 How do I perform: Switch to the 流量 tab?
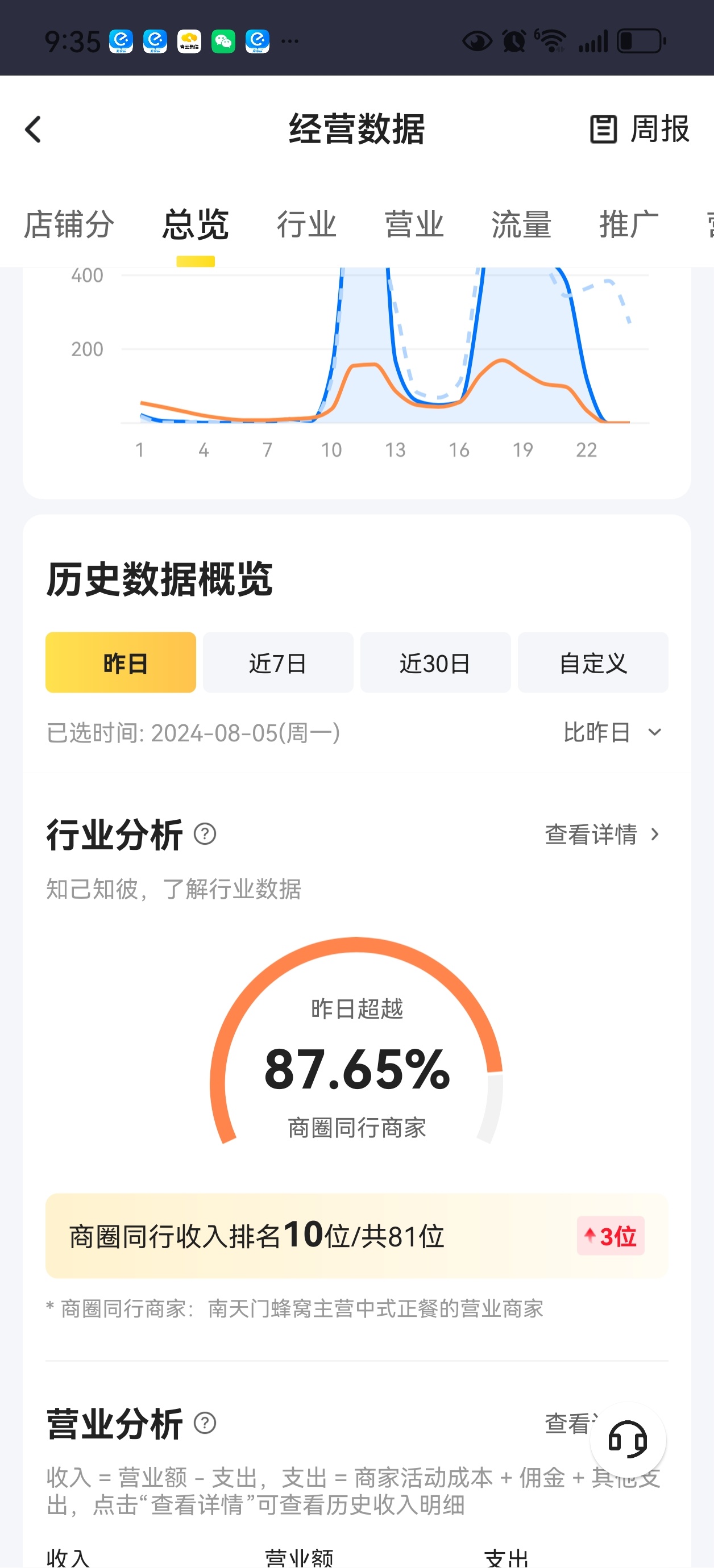(521, 224)
